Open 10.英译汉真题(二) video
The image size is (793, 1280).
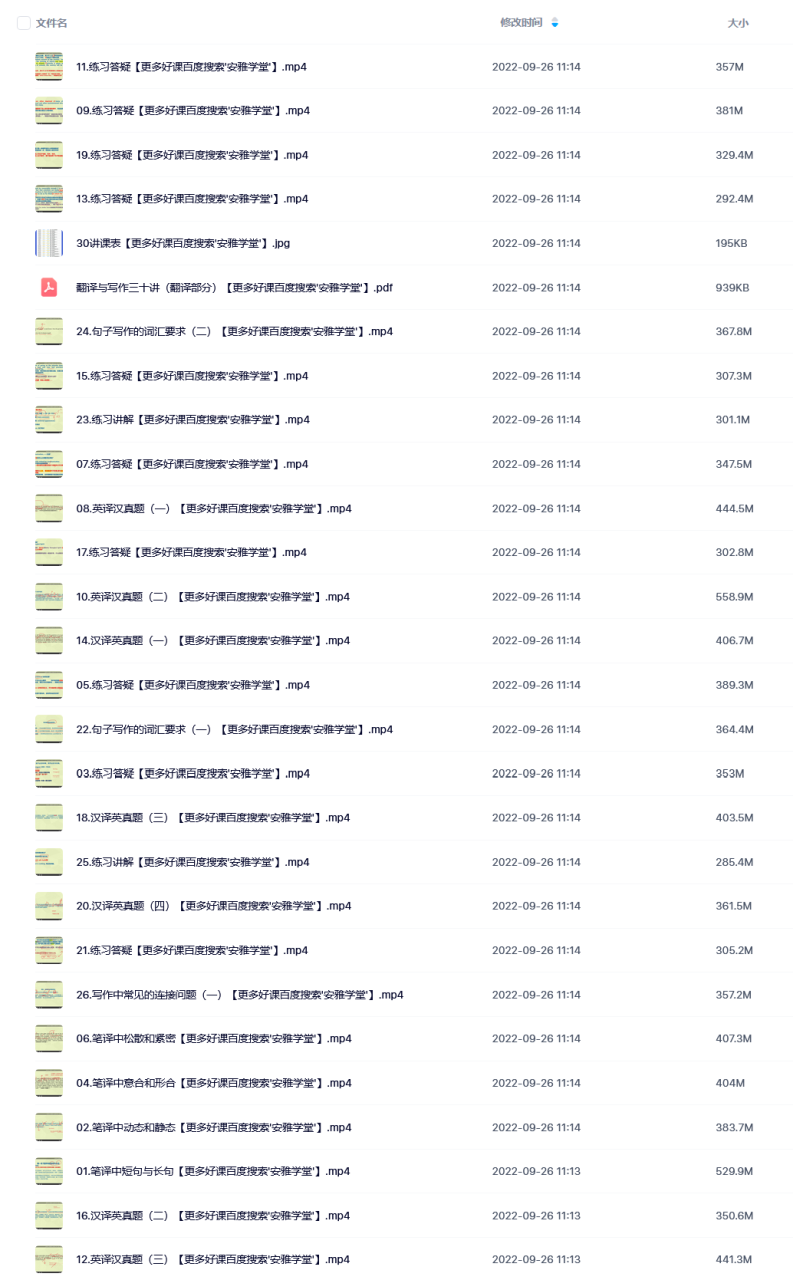tap(213, 597)
